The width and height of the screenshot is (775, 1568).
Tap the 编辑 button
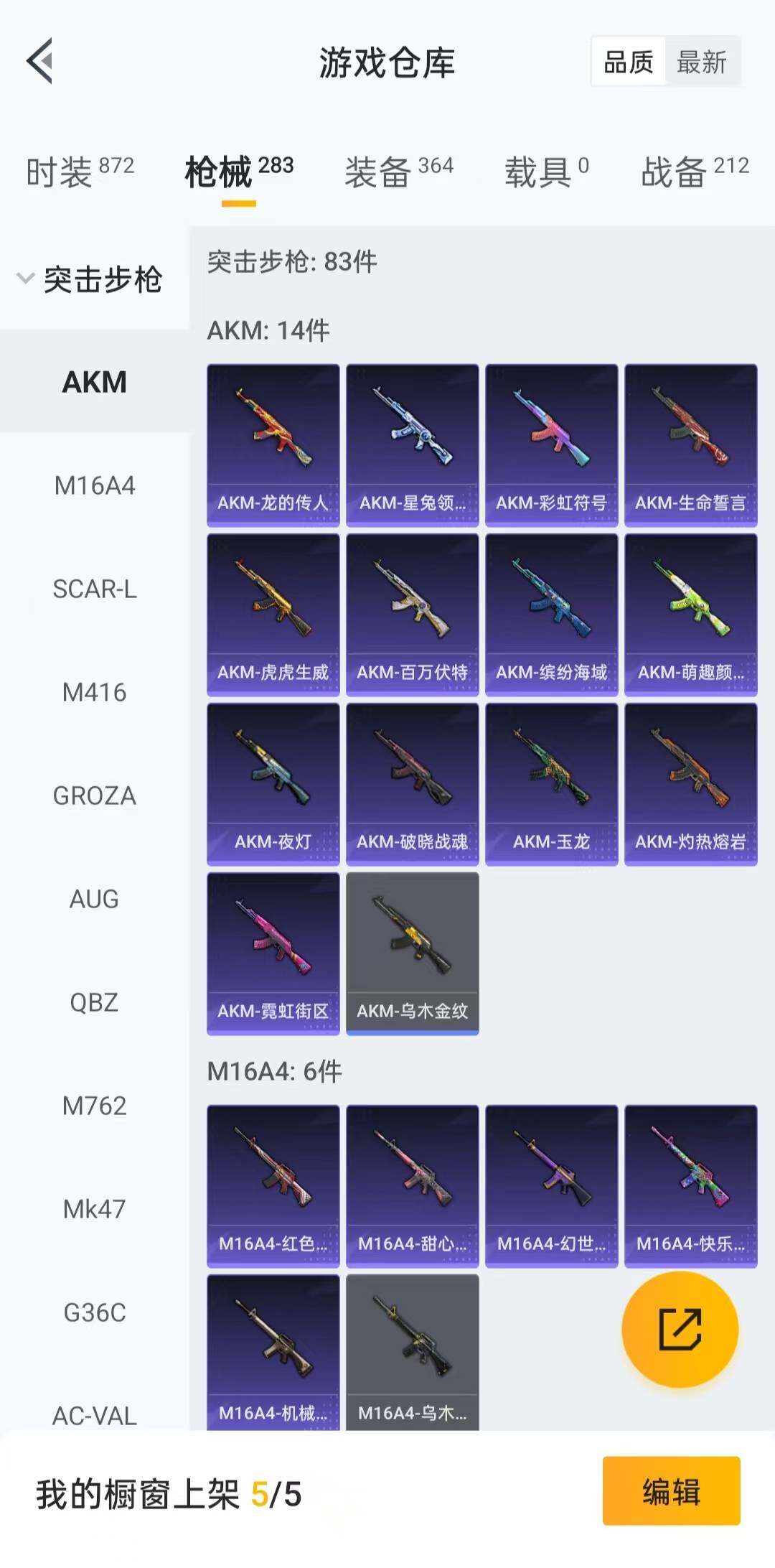tap(671, 1491)
